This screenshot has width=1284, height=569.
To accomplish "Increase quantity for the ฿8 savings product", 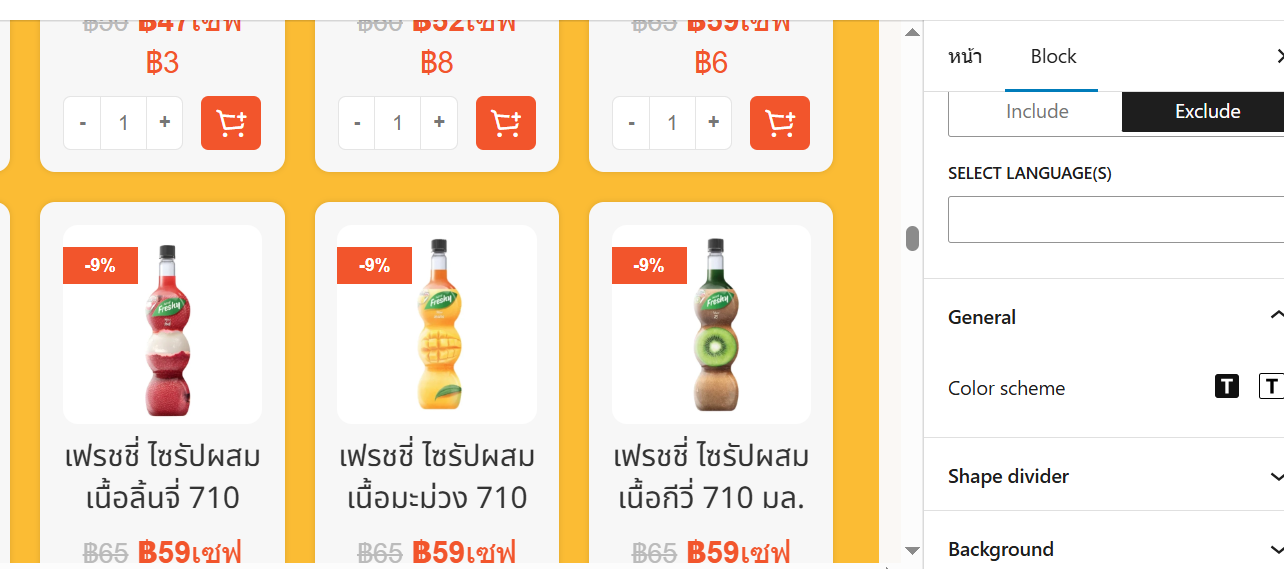I will 439,123.
